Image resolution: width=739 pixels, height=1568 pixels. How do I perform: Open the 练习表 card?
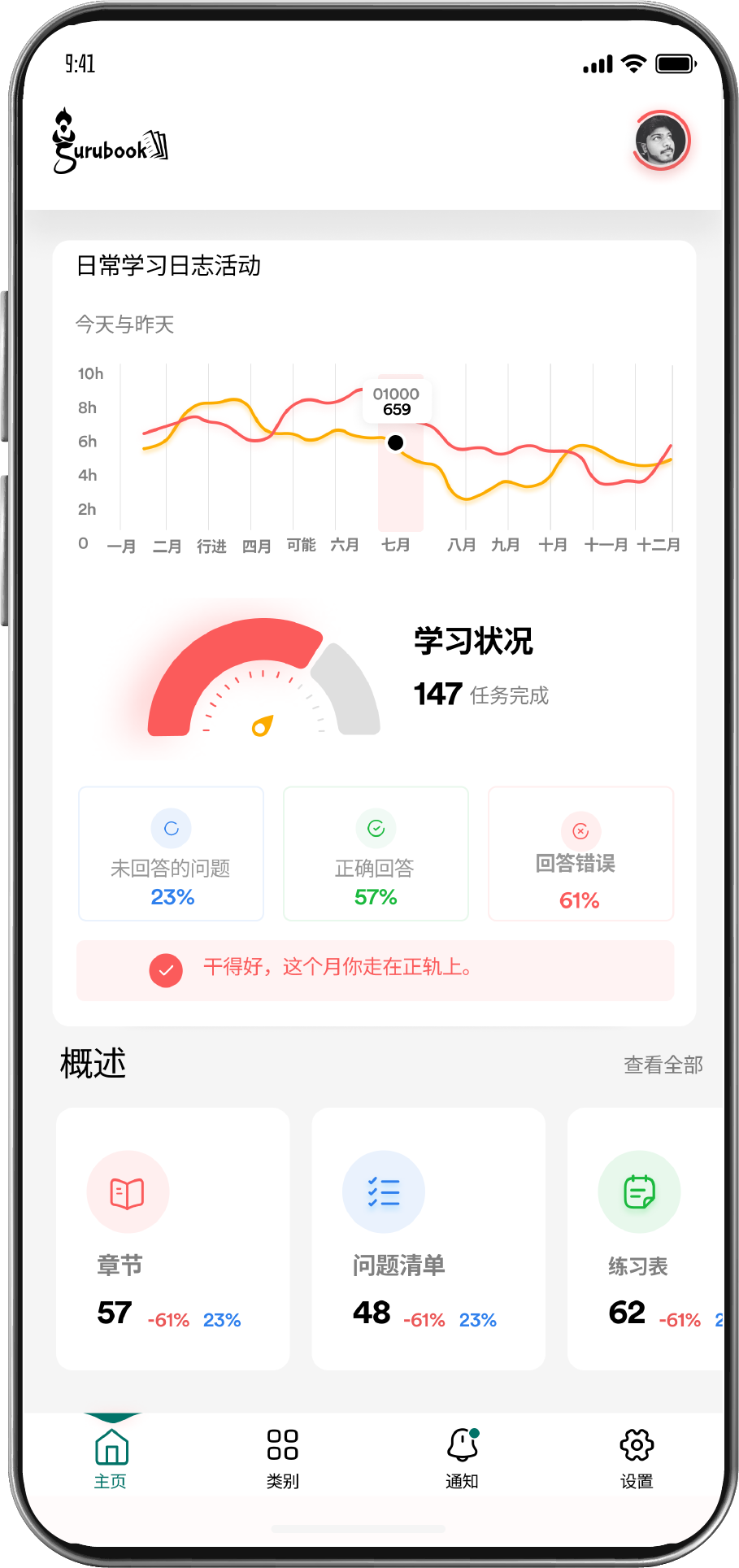pyautogui.click(x=646, y=1238)
